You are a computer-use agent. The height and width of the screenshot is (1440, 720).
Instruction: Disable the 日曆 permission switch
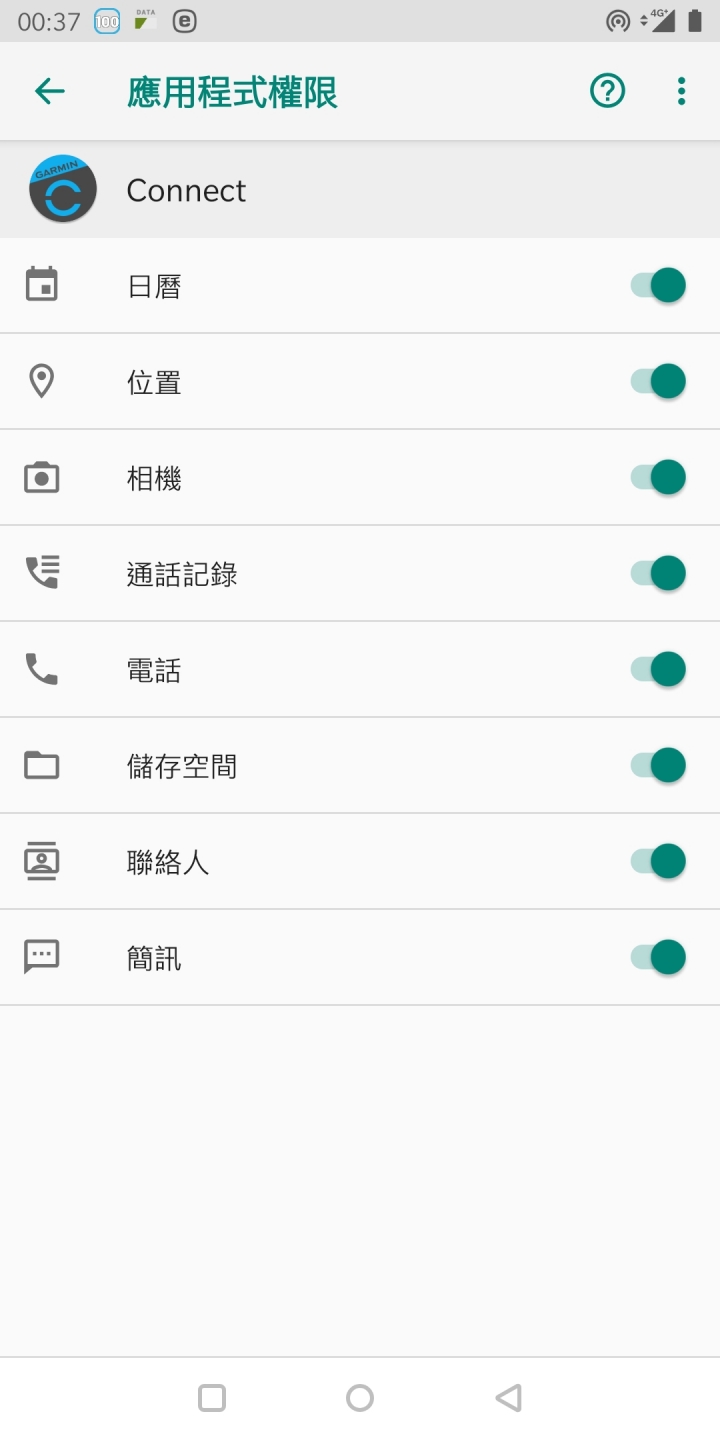pyautogui.click(x=658, y=285)
